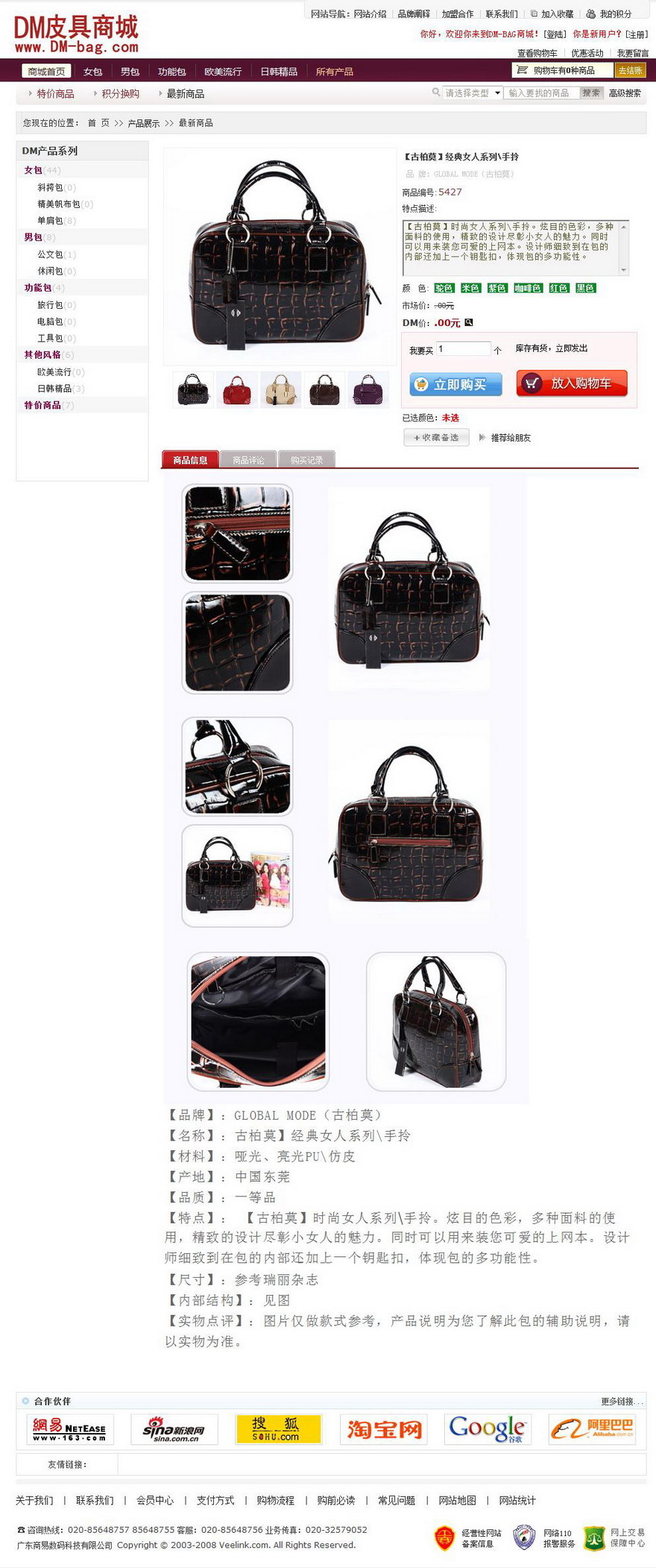This screenshot has width=656, height=1568.
Task: Open 特价商品 in the sub navigation
Action: pos(55,94)
